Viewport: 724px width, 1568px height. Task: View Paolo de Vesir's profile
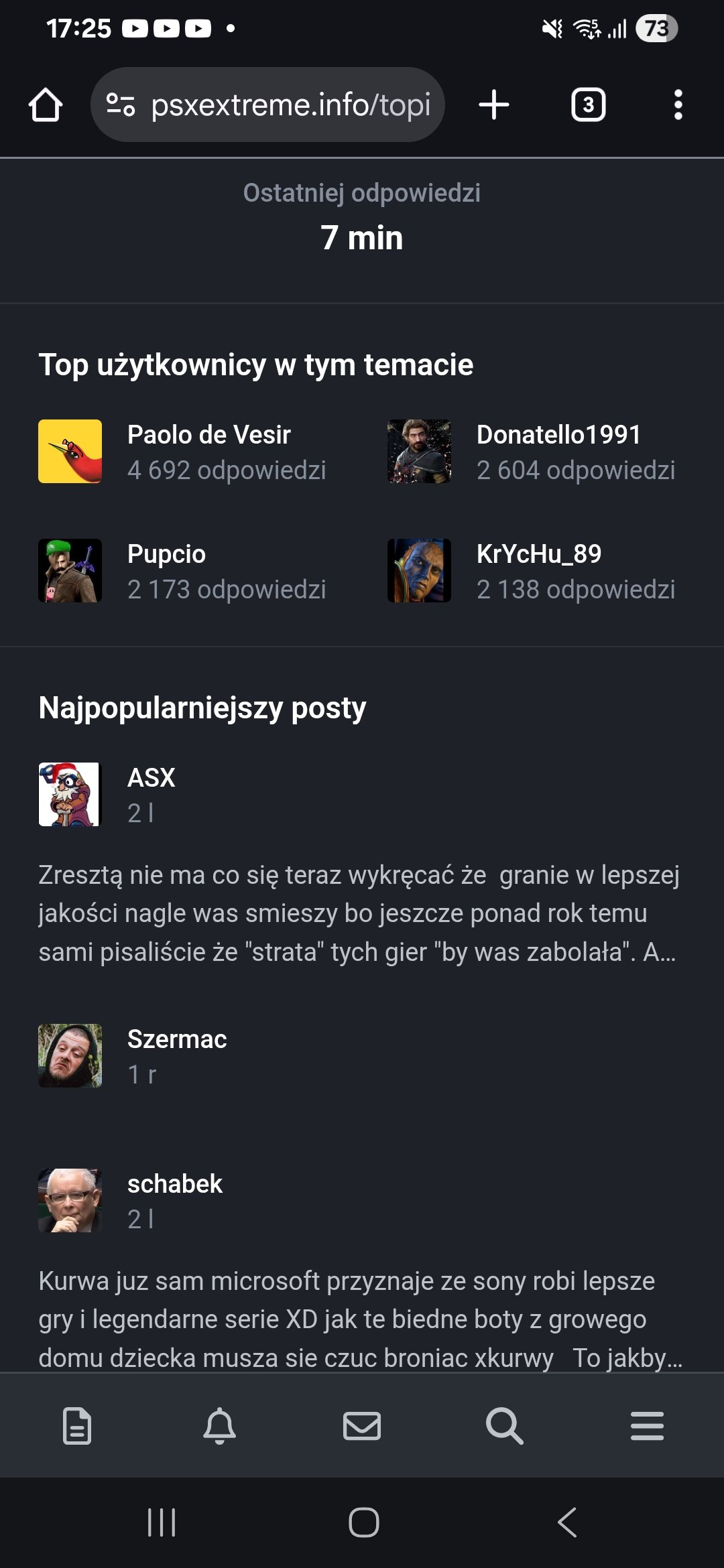click(x=208, y=435)
